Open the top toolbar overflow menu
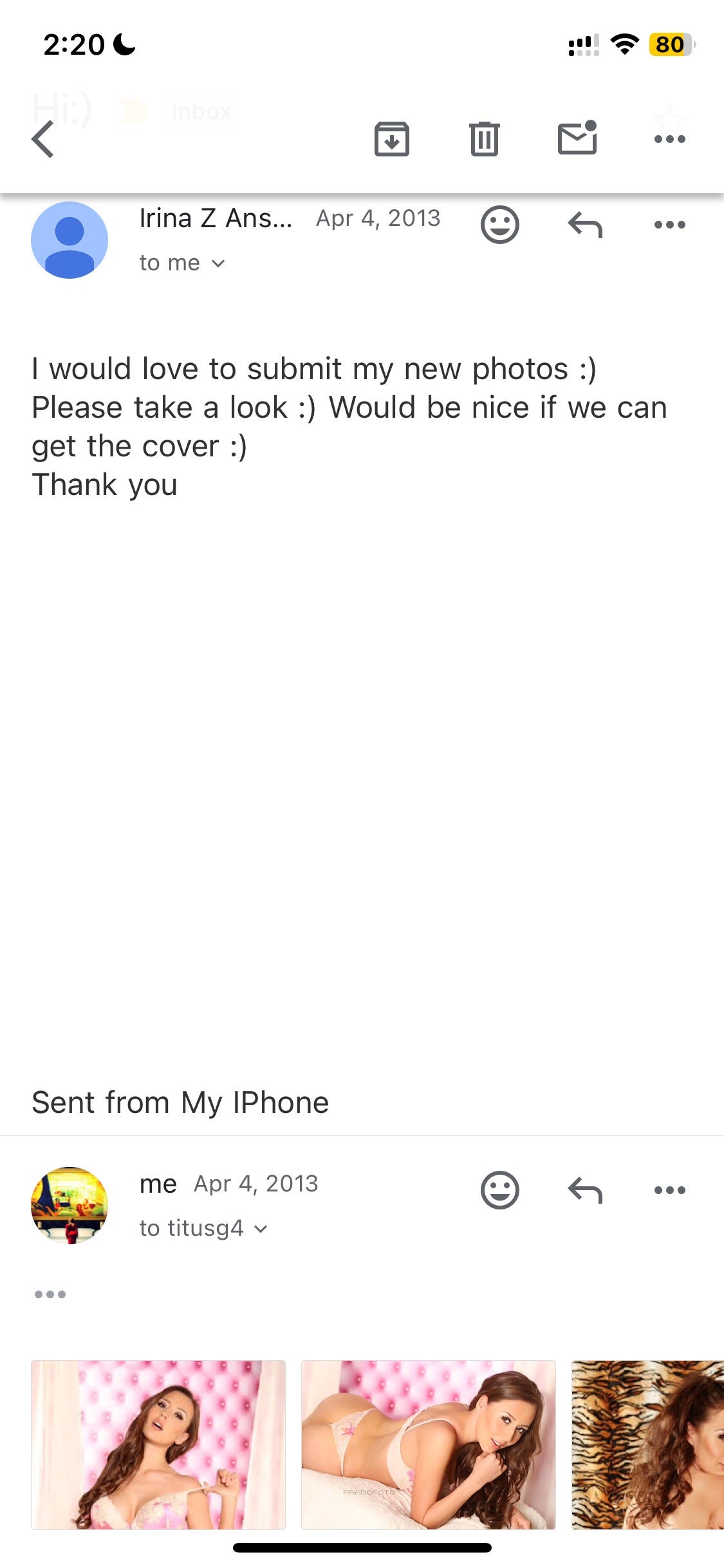Screen dimensions: 724x1568 pos(669,139)
